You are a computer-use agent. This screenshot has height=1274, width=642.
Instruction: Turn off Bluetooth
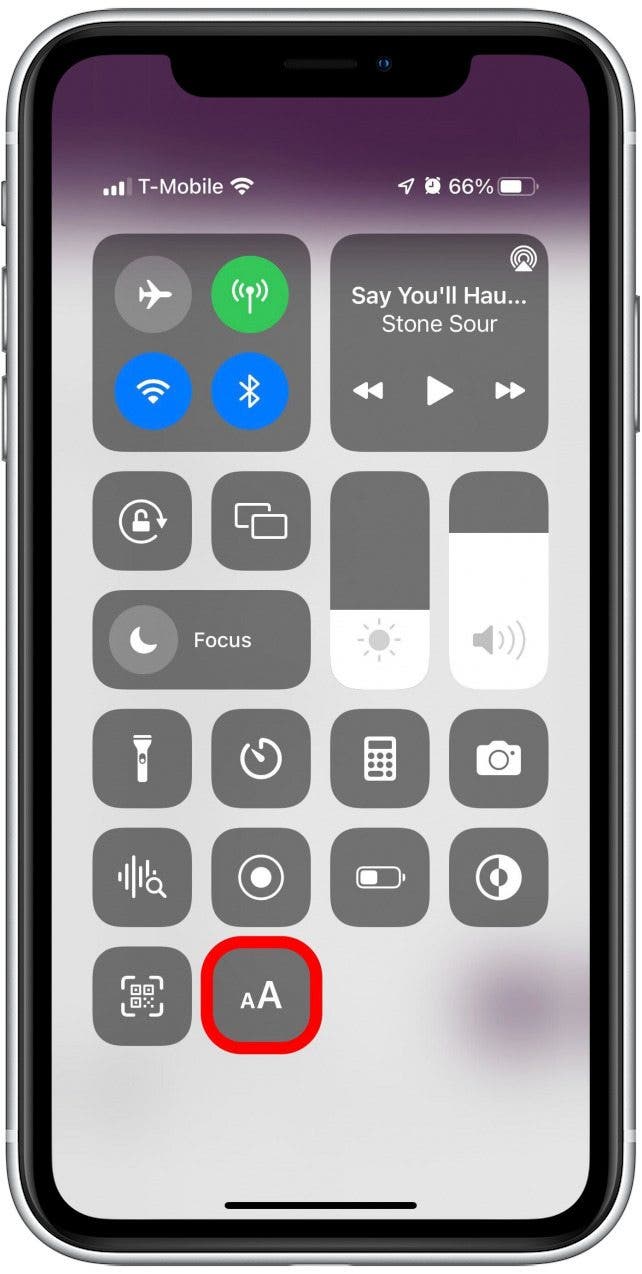(249, 390)
